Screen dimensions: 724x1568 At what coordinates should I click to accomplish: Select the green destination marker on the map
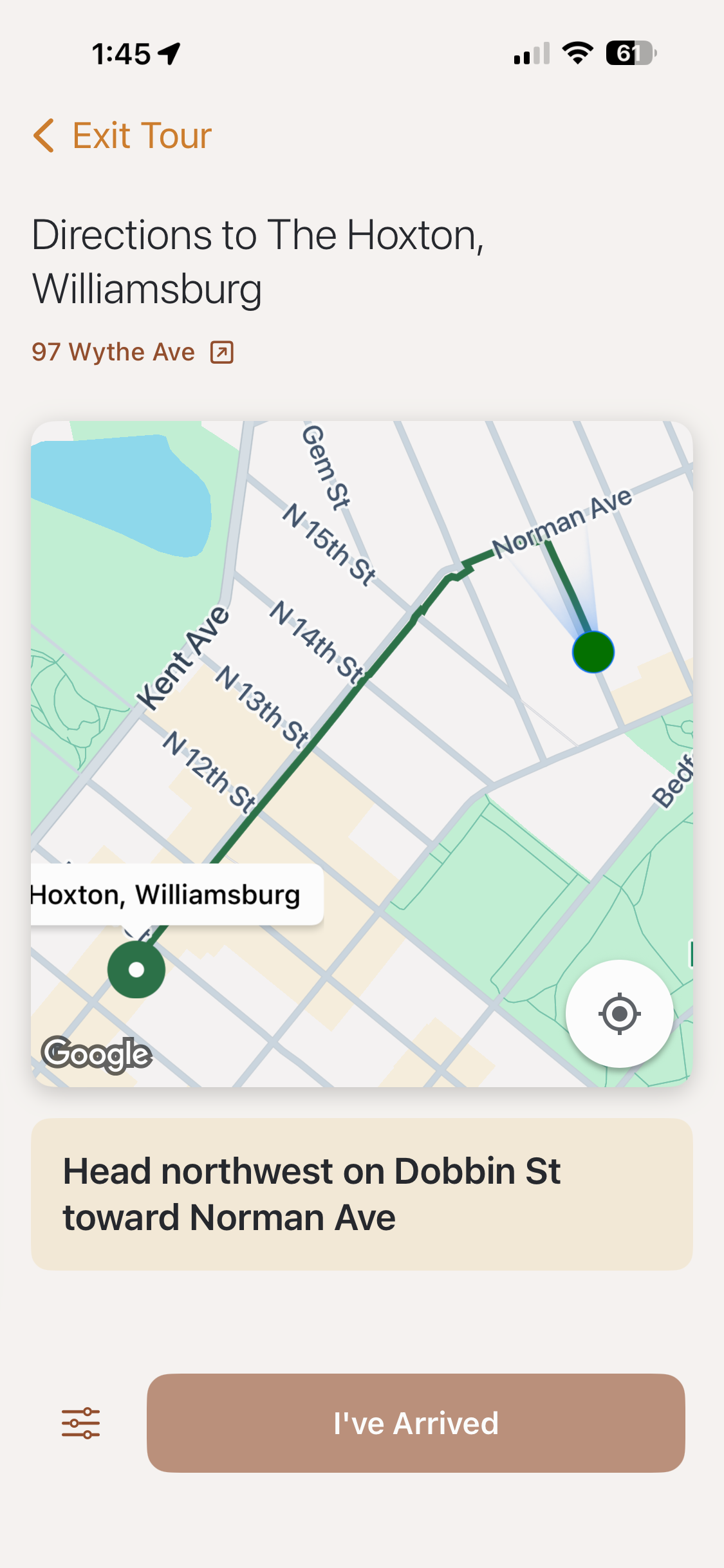pos(137,970)
